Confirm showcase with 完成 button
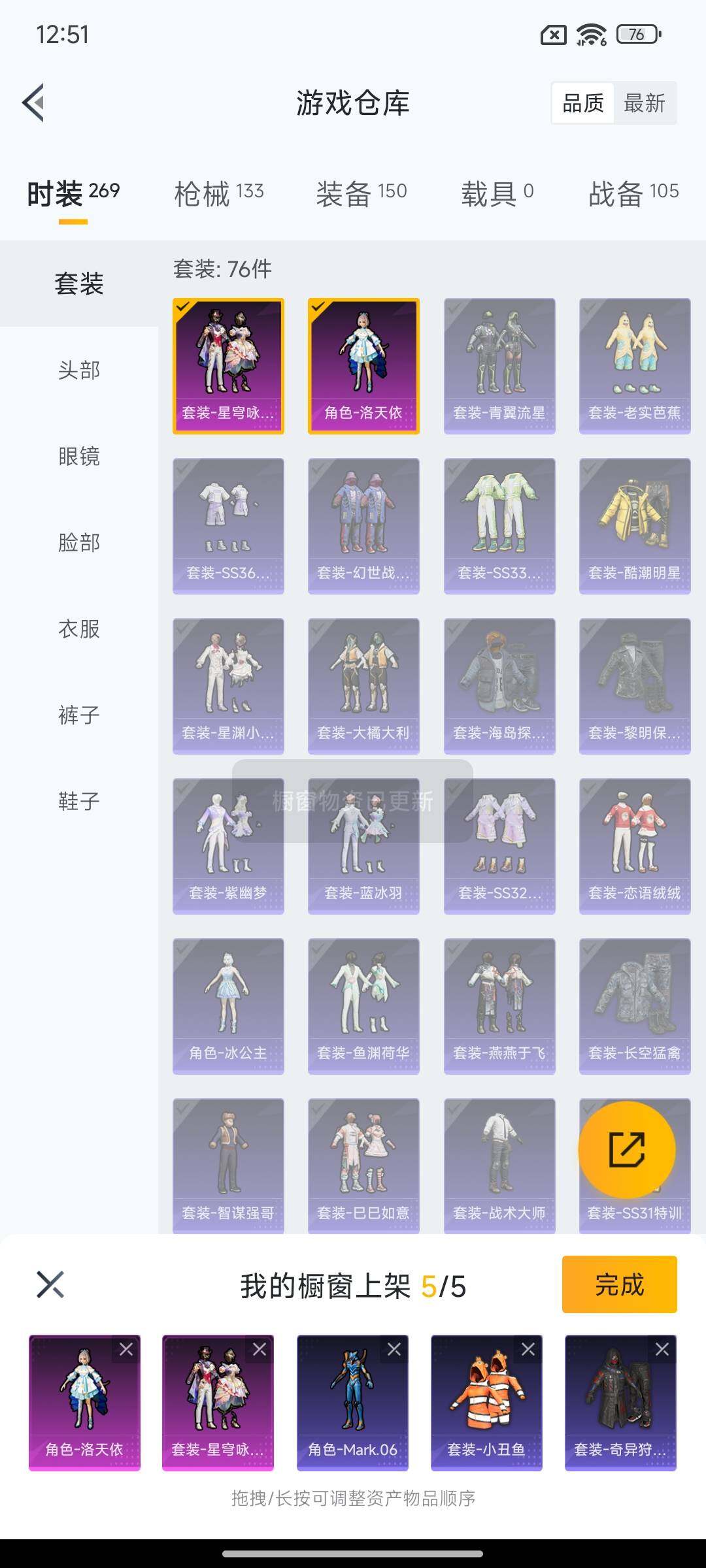Viewport: 706px width, 1568px height. tap(619, 1284)
